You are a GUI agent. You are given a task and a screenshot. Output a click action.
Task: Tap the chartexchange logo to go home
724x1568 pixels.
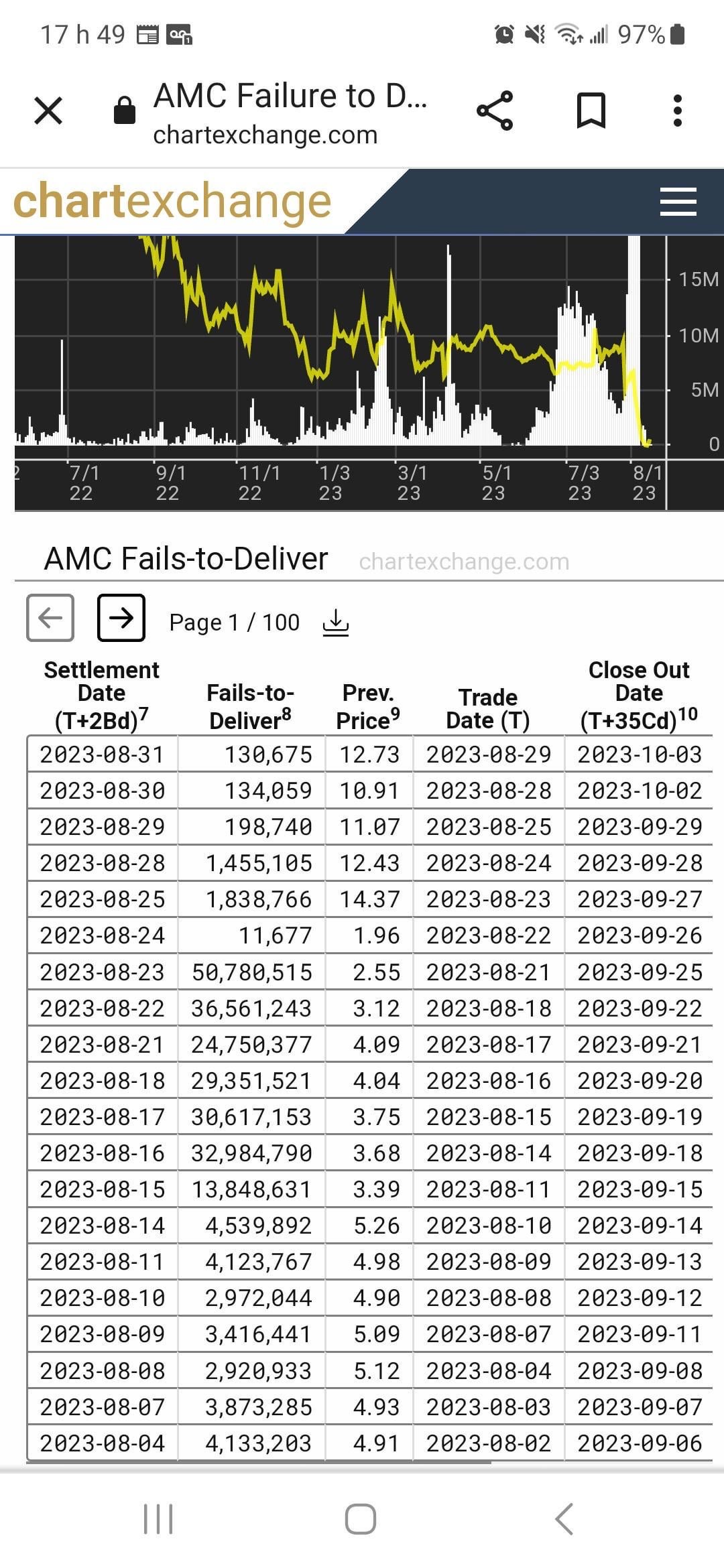[172, 202]
